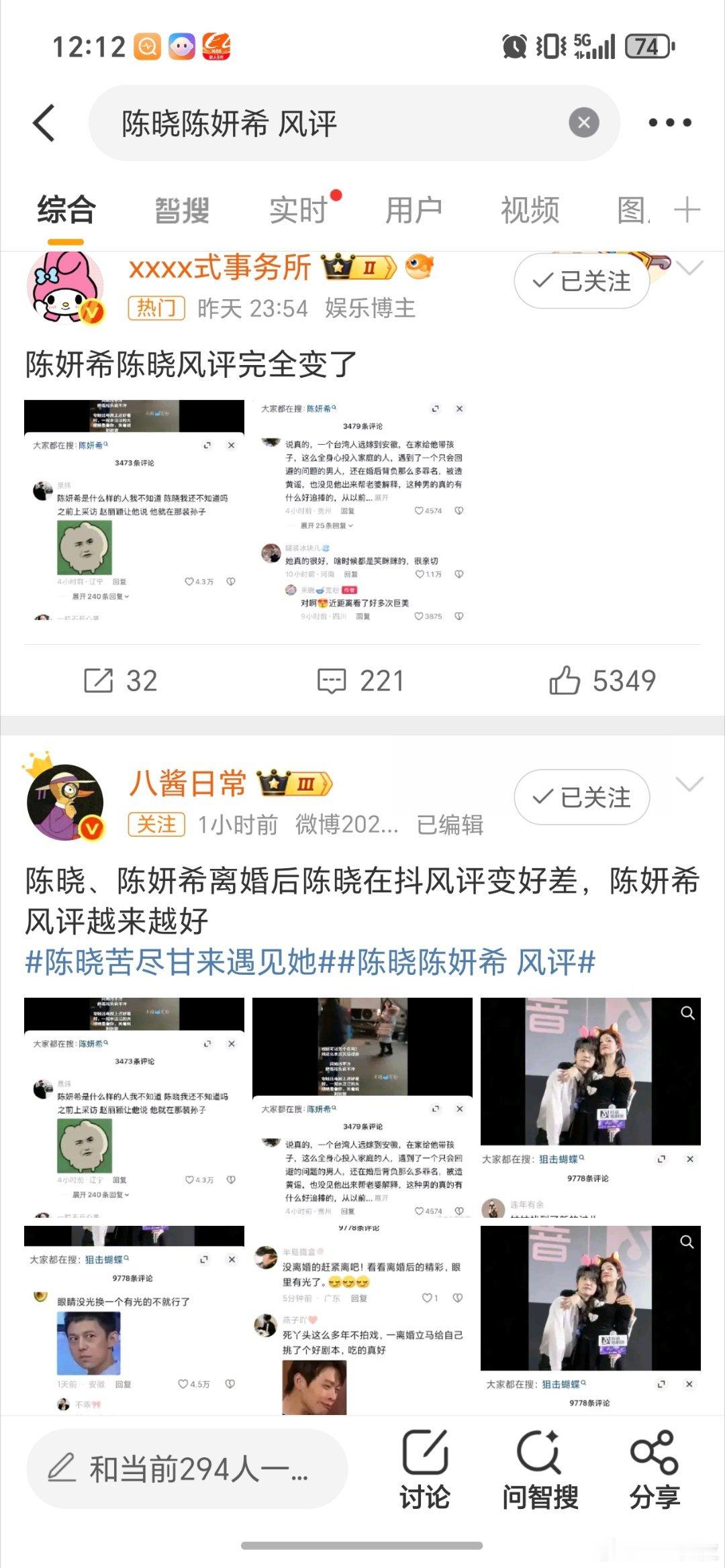Unfollow xxxx式事务所 via 已关注 button
The width and height of the screenshot is (725, 1568).
[581, 282]
